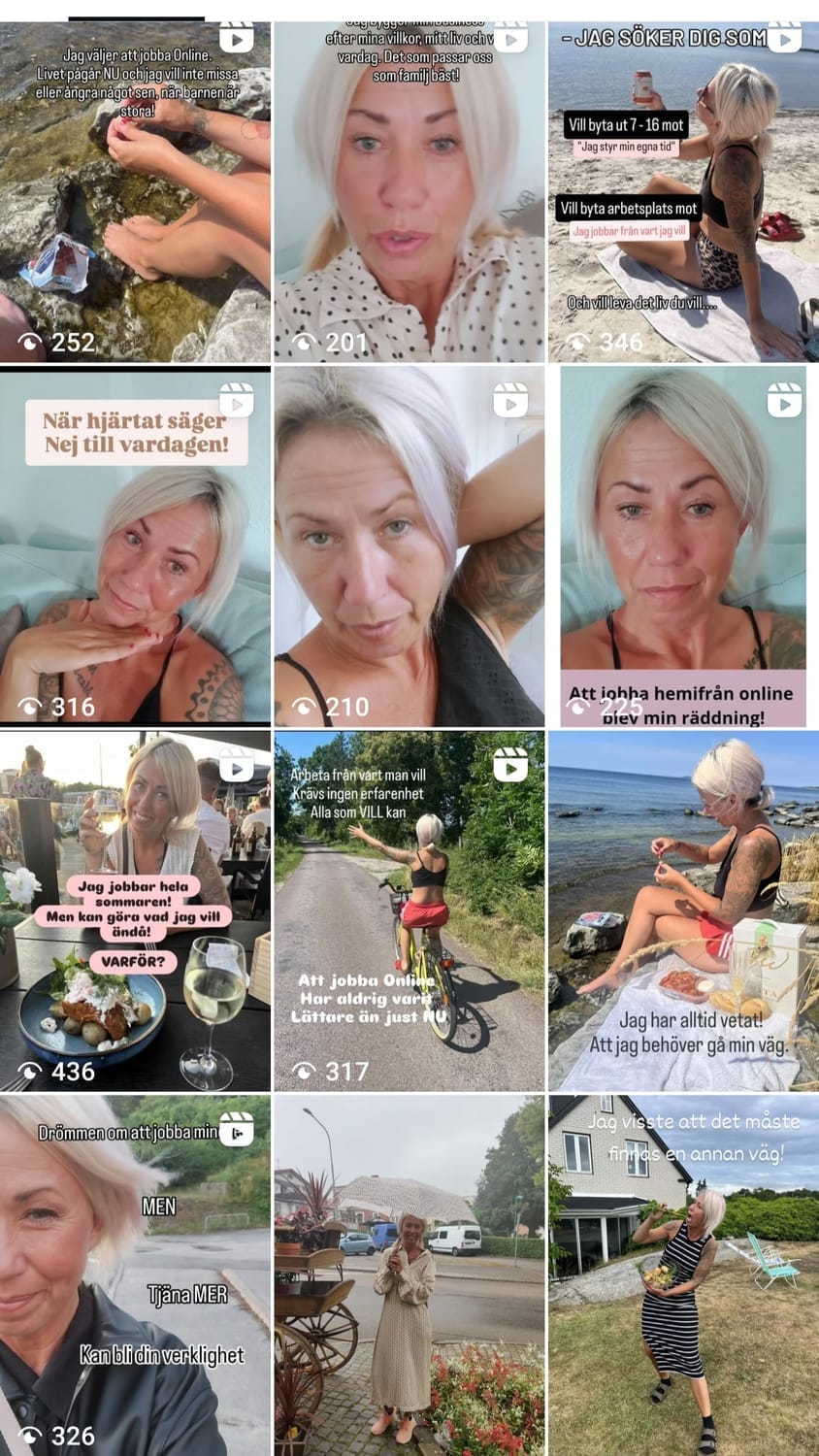View the 'Att jobba hemifrån online' reel
This screenshot has width=819, height=1456.
[683, 546]
